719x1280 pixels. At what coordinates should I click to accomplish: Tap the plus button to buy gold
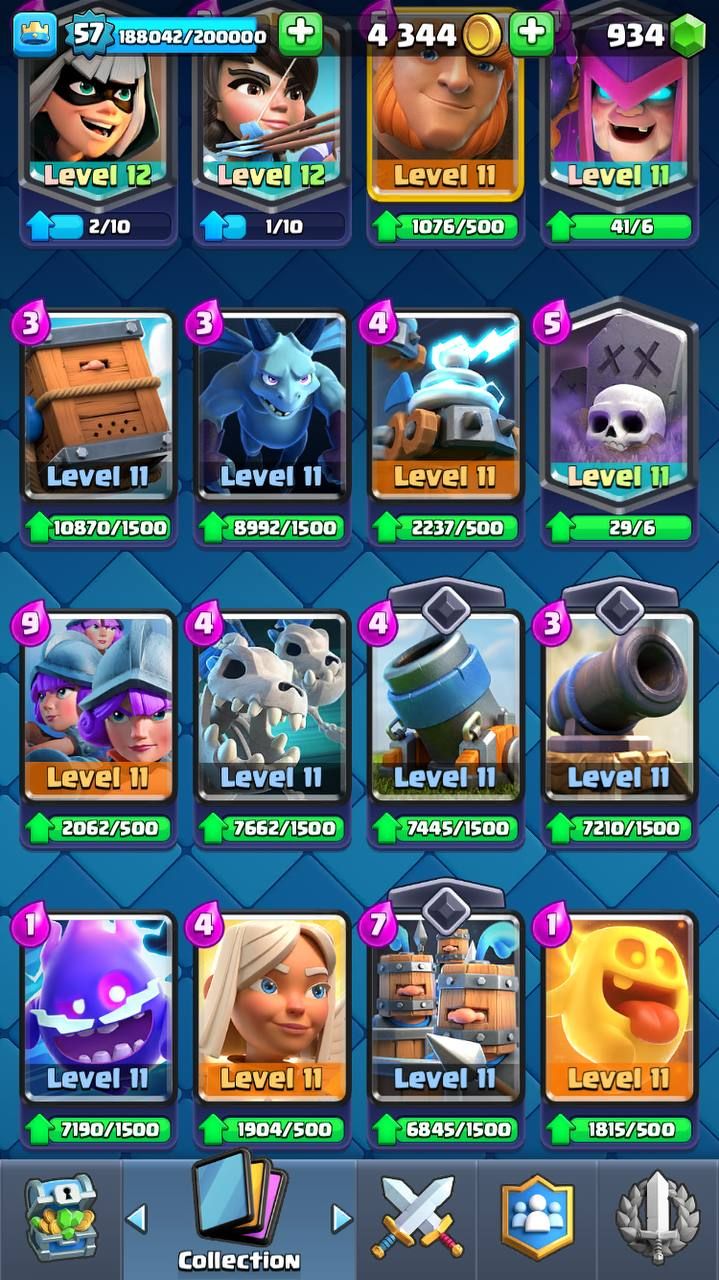531,35
